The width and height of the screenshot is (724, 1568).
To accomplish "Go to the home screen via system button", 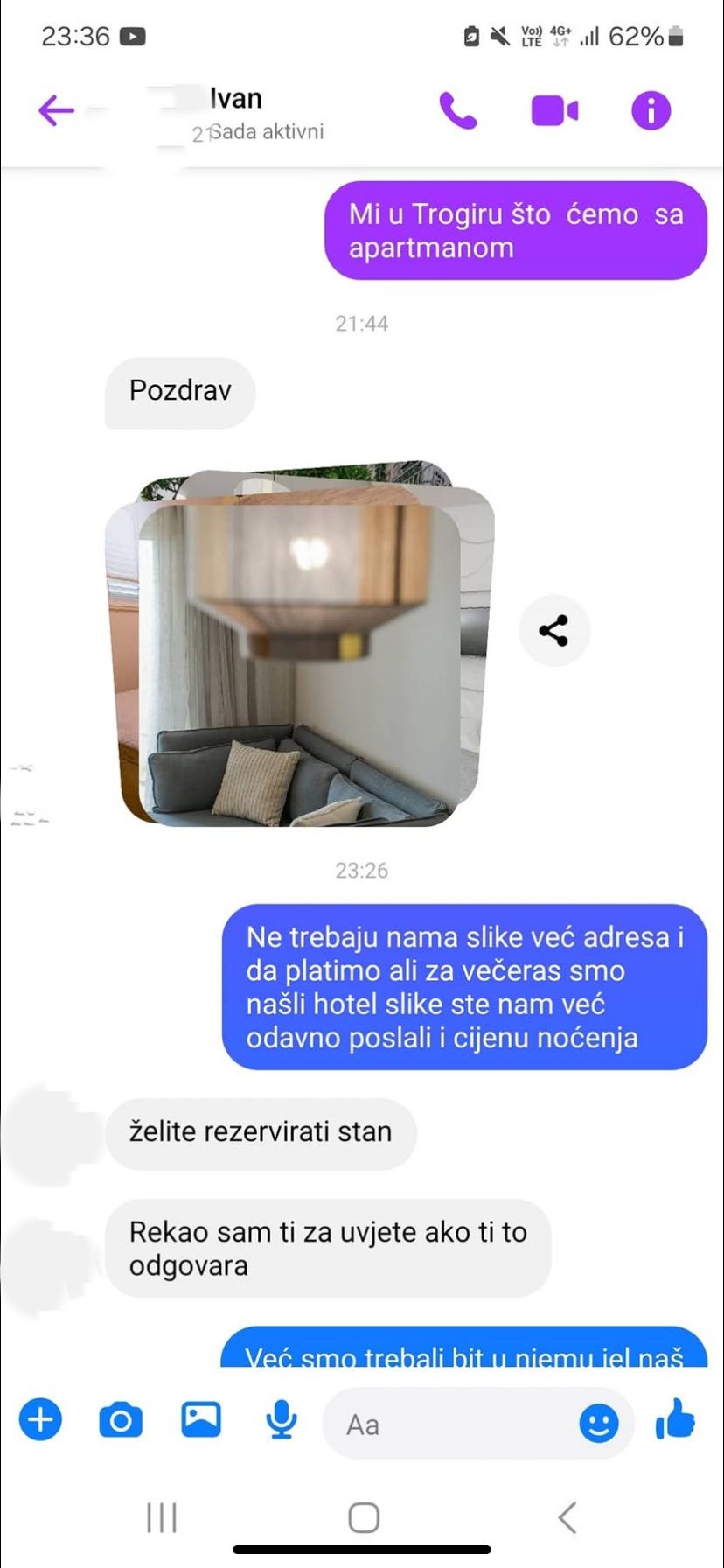I will click(x=364, y=1518).
